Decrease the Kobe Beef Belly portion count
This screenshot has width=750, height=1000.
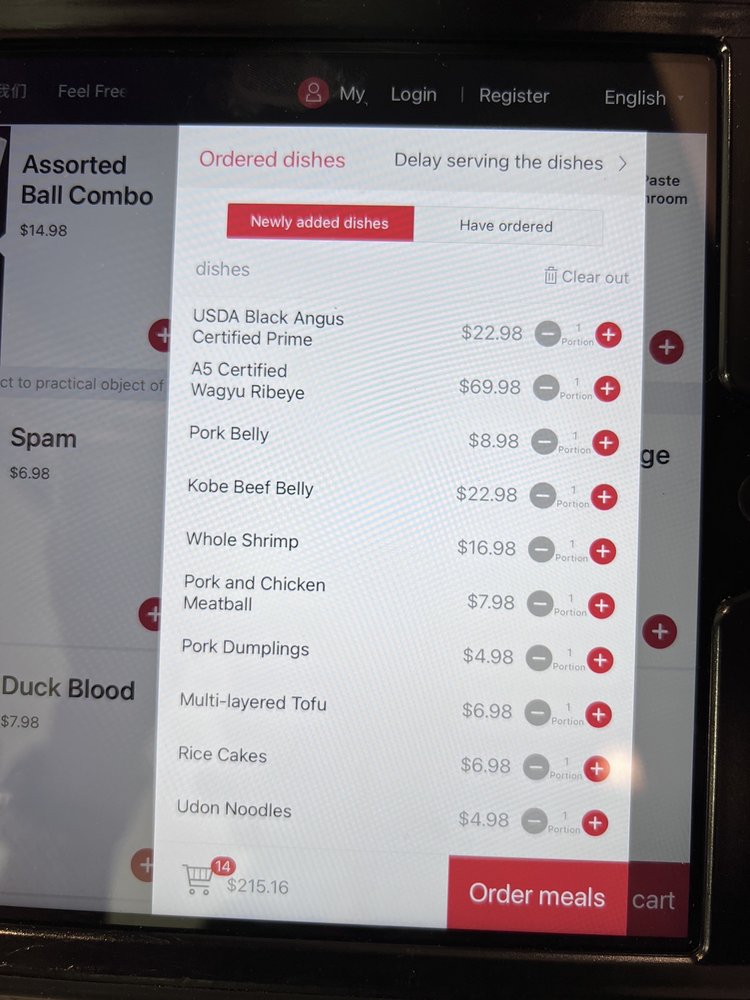(543, 496)
